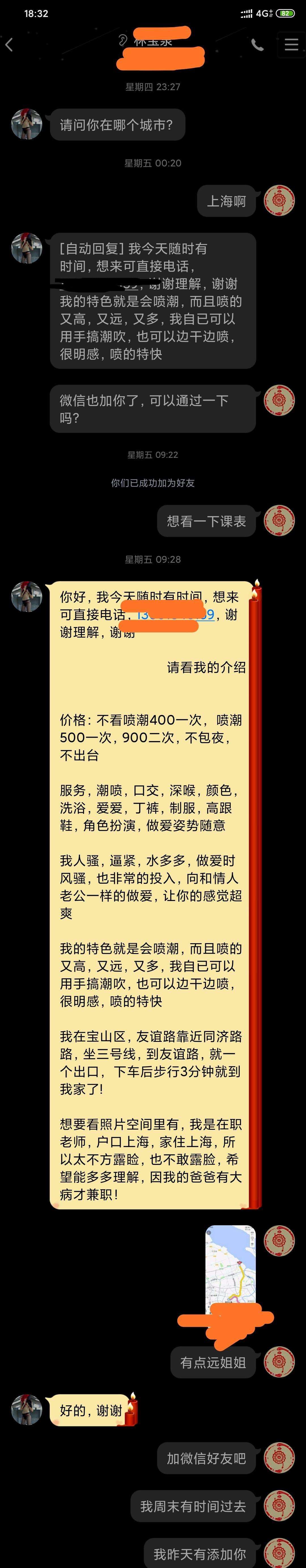The height and width of the screenshot is (1568, 306).
Task: Start a voice call with this contact
Action: click(x=257, y=45)
